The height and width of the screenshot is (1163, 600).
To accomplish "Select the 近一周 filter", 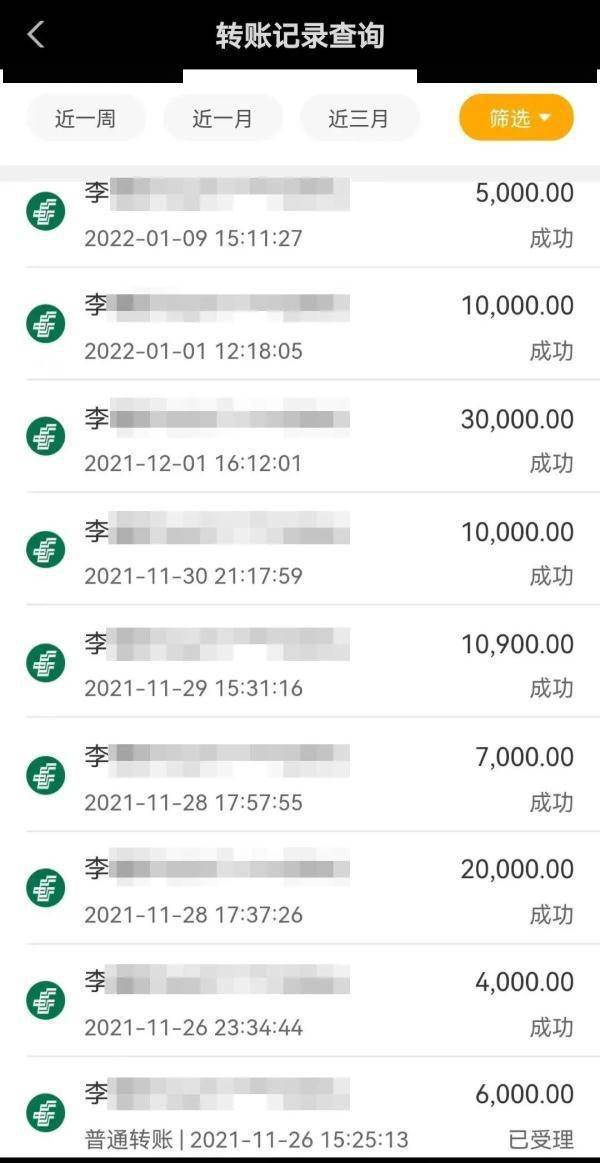I will click(x=85, y=119).
